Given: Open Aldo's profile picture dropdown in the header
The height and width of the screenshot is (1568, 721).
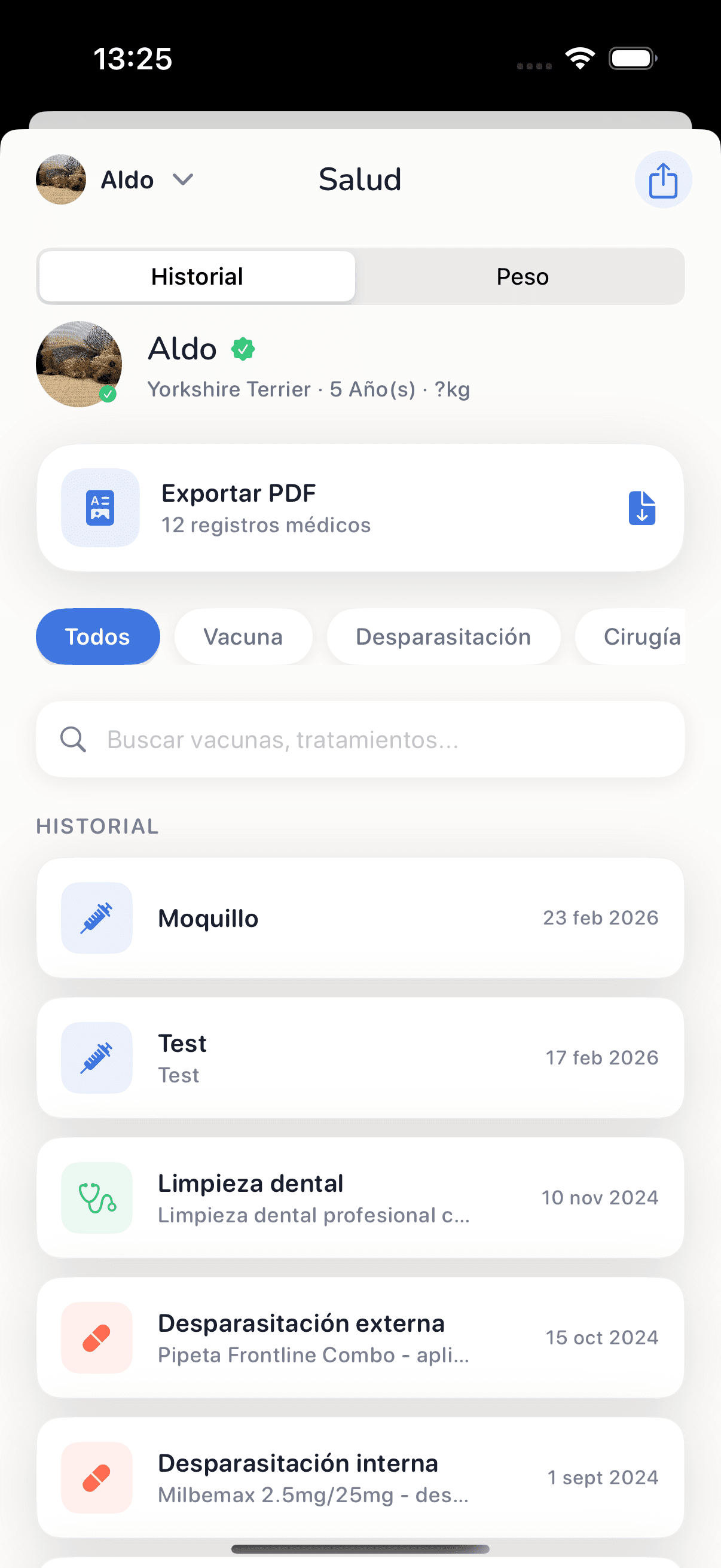Looking at the screenshot, I should pyautogui.click(x=60, y=179).
